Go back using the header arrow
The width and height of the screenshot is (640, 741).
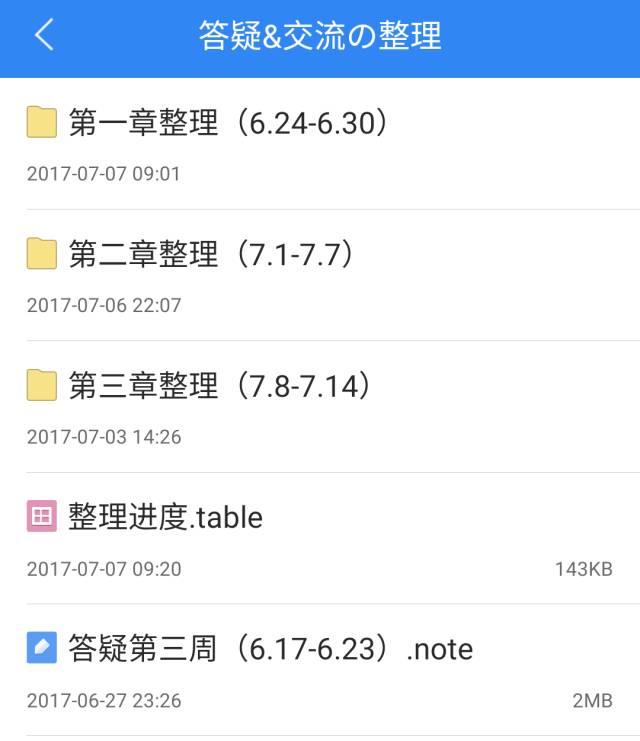tap(44, 36)
